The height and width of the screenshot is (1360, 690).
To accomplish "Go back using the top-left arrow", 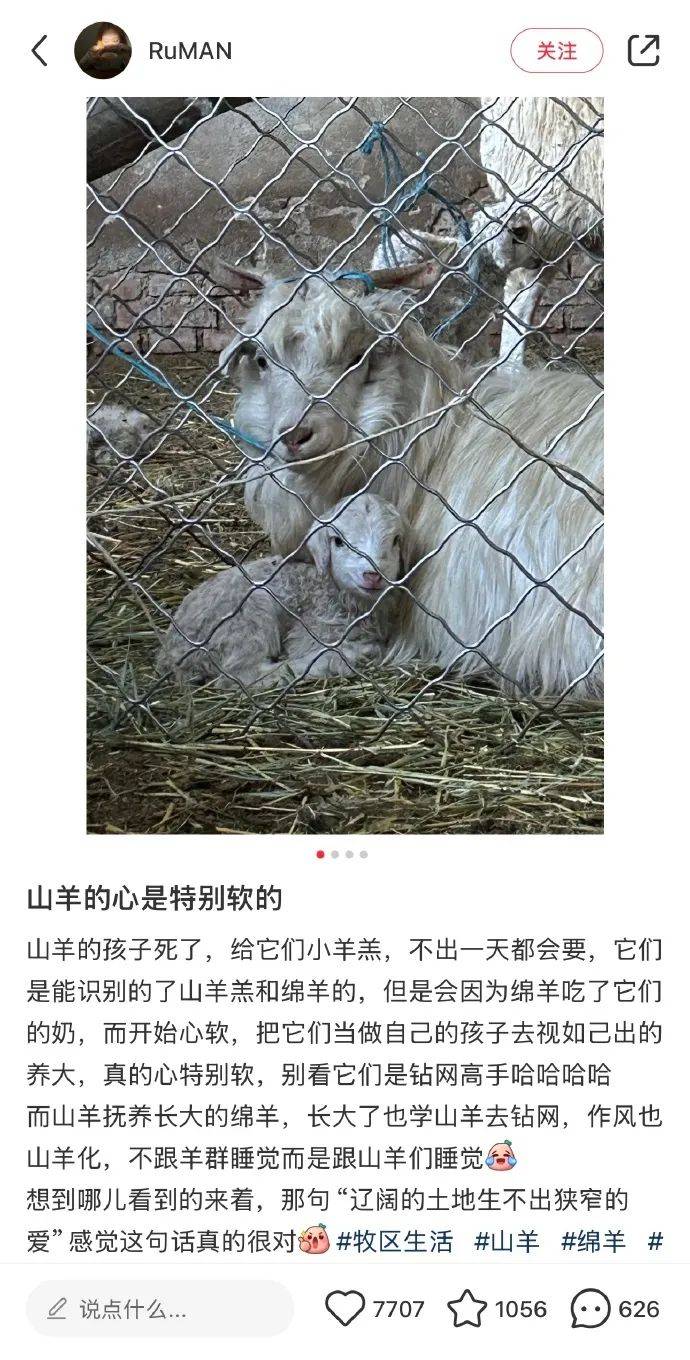I will [x=40, y=51].
